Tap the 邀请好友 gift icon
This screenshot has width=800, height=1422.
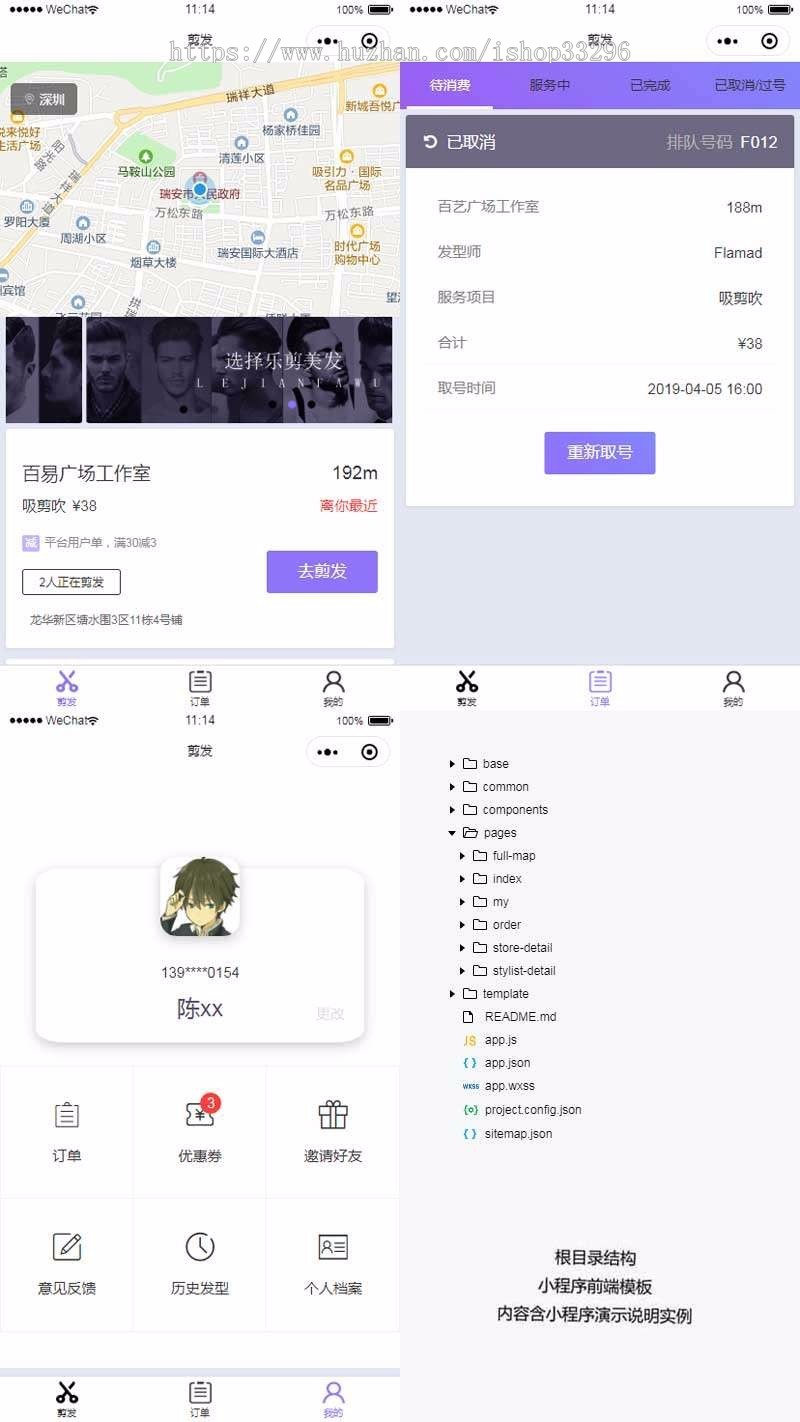tap(333, 1113)
